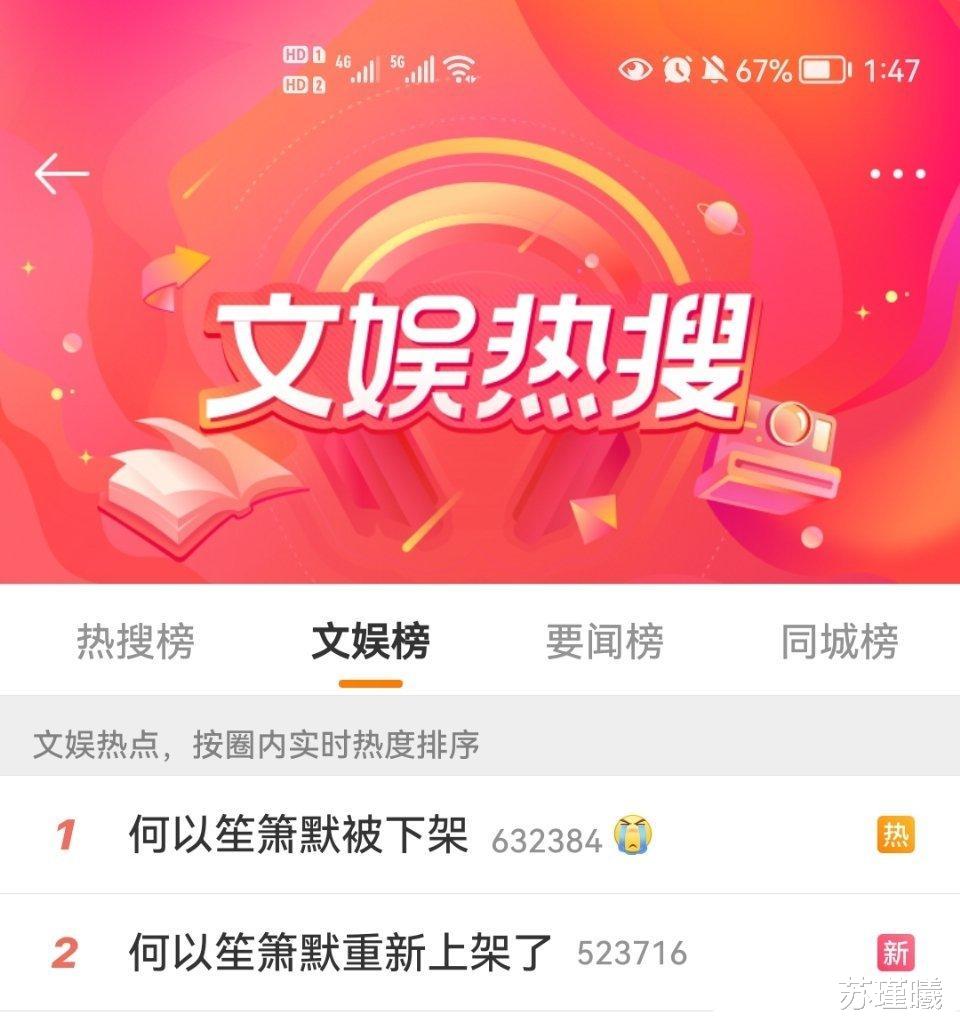
Task: Tap the back arrow to leave 文娱热搜
Action: (x=58, y=170)
